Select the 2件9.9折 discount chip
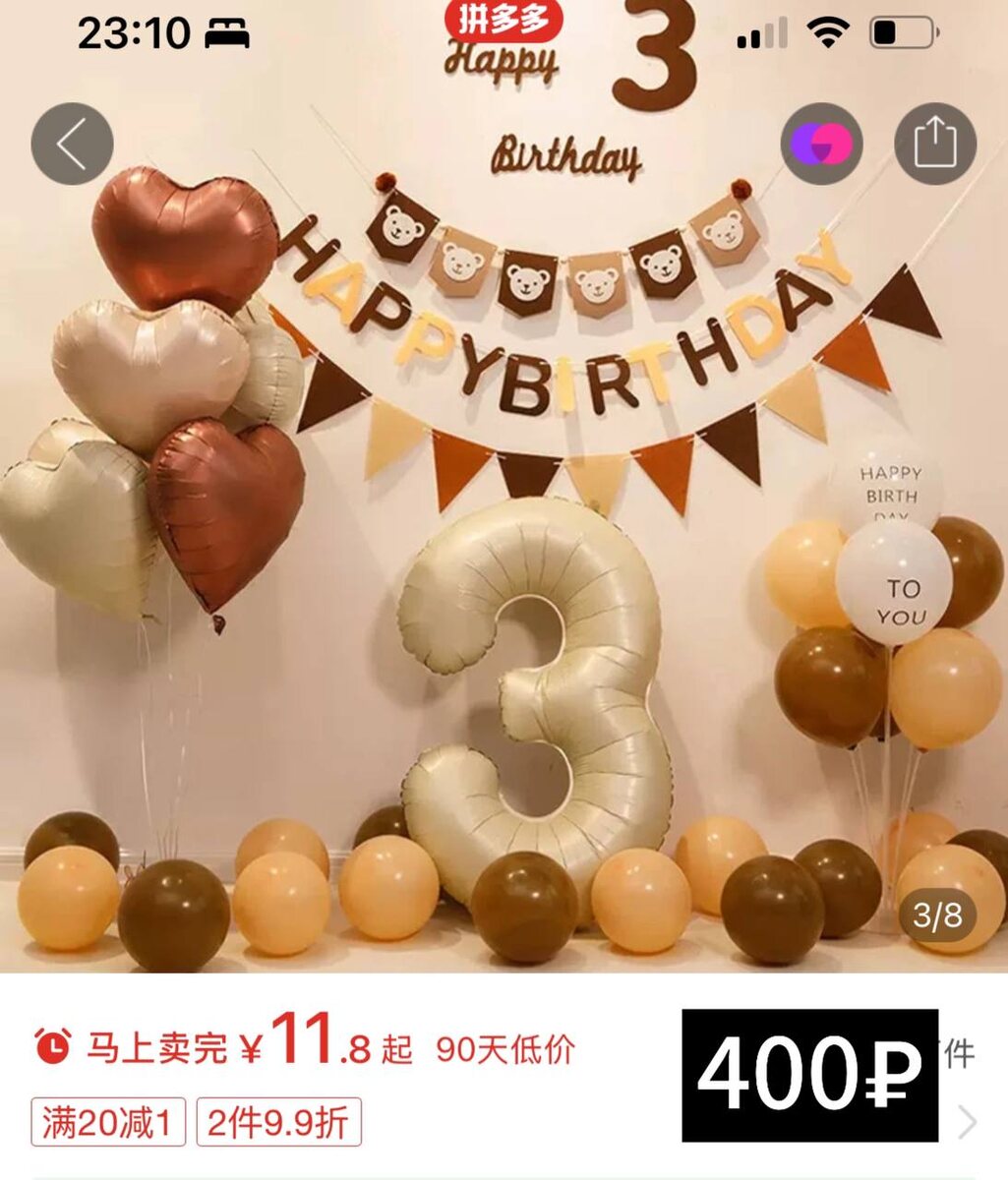 coord(278,1122)
